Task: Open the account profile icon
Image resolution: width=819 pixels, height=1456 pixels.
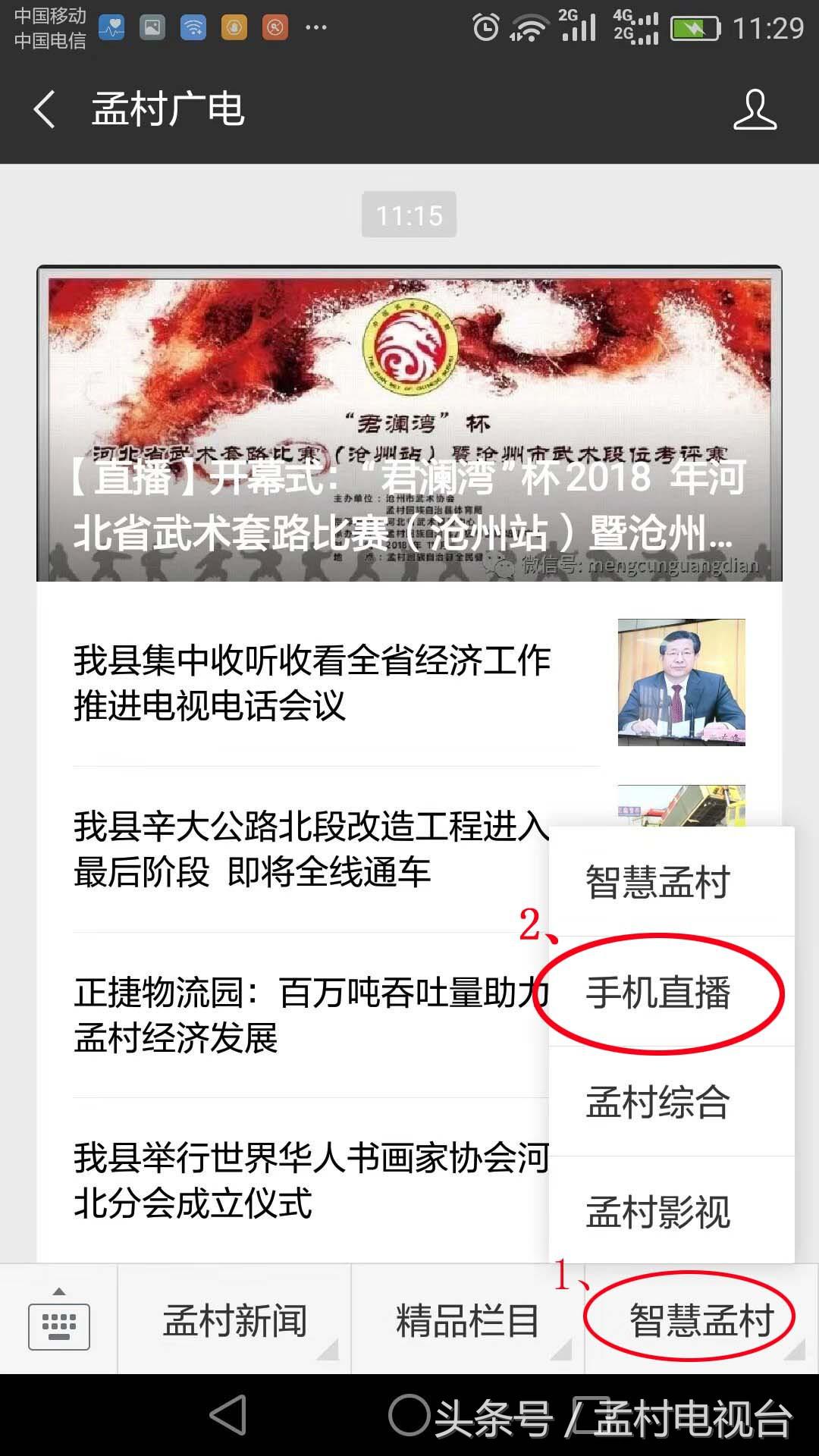Action: tap(755, 109)
